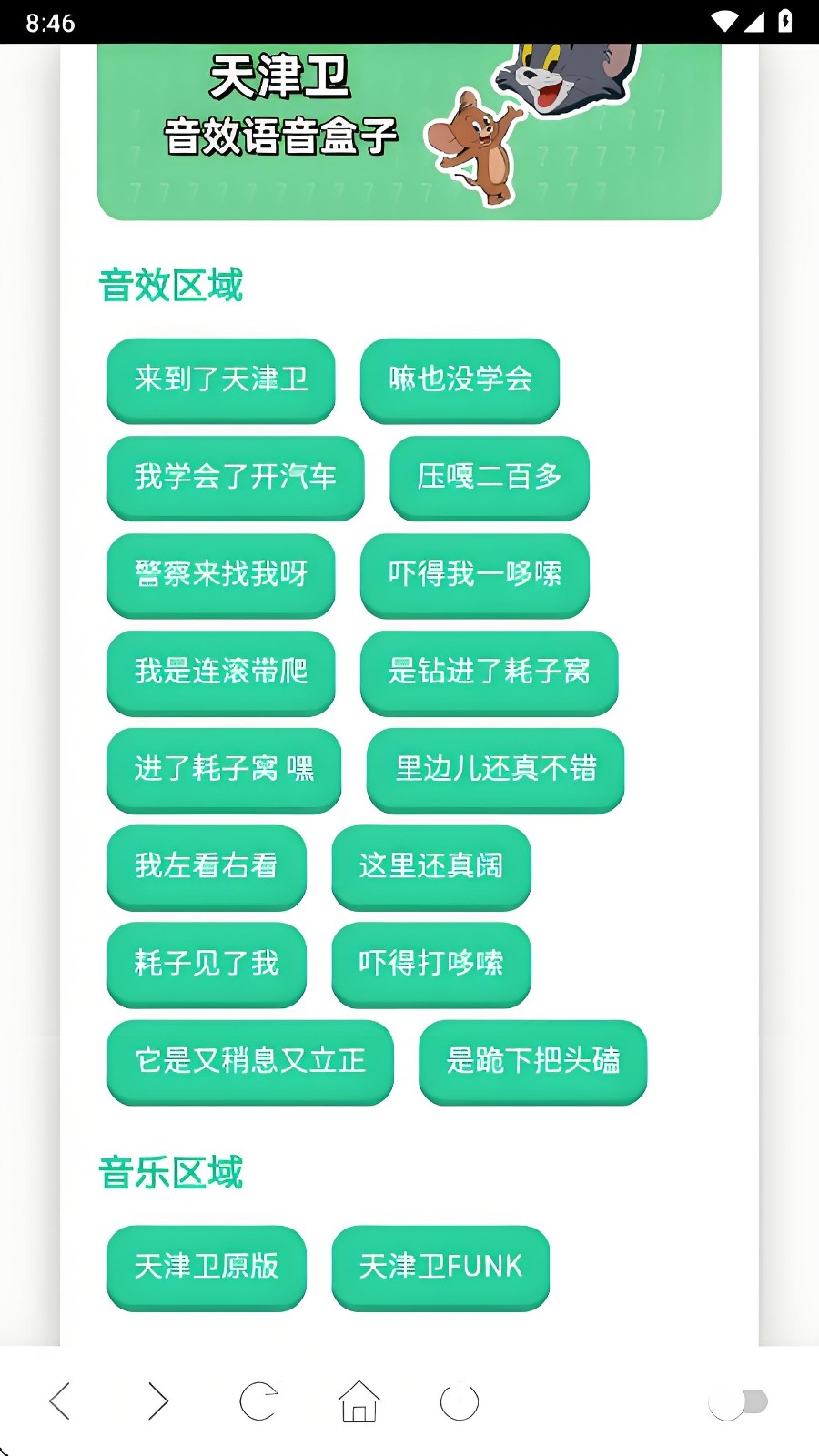This screenshot has width=819, height=1456.
Task: Play the 吓得我一哆嗦 clip
Action: (x=474, y=574)
